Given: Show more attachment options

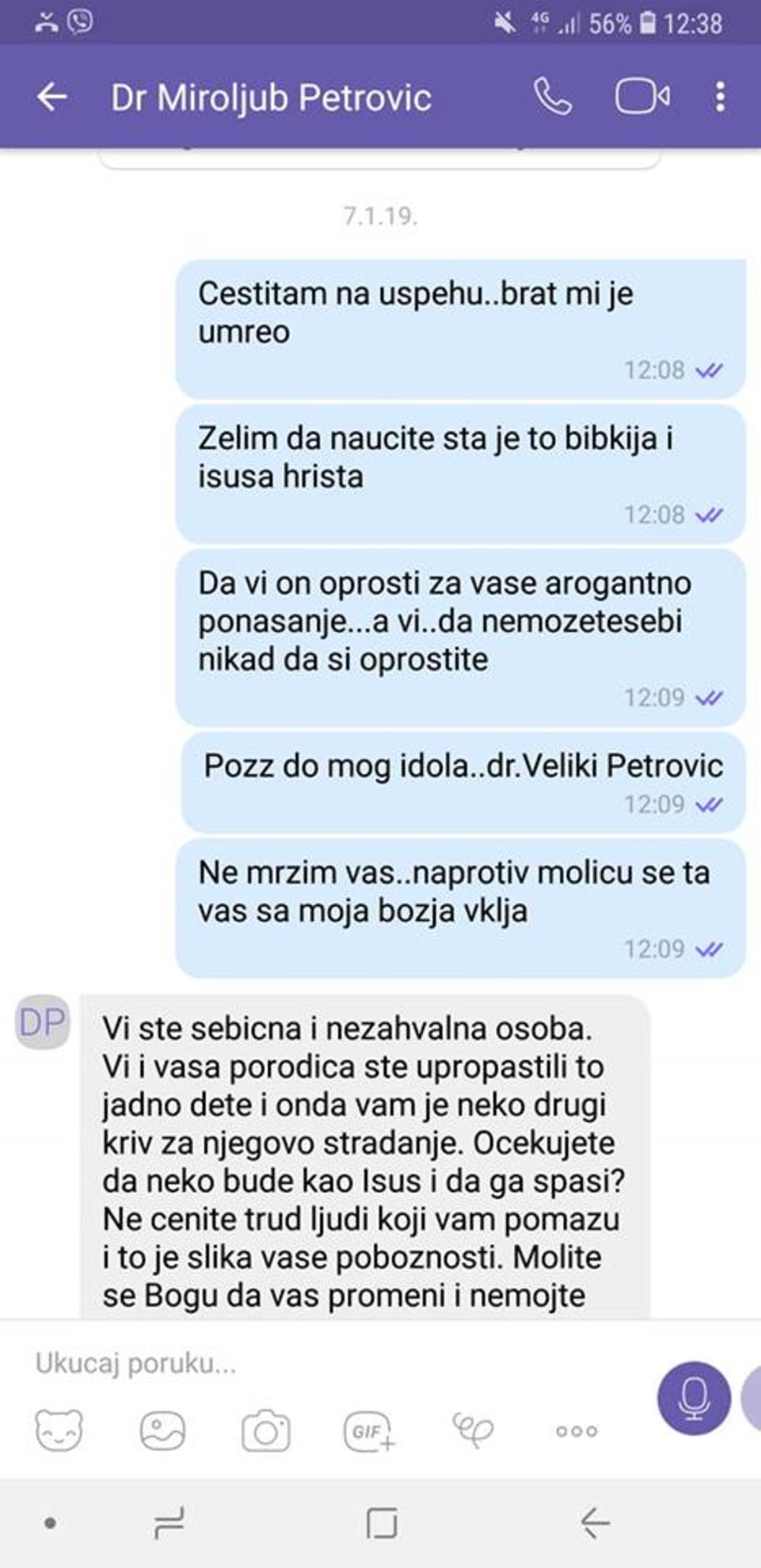Looking at the screenshot, I should (x=577, y=1431).
